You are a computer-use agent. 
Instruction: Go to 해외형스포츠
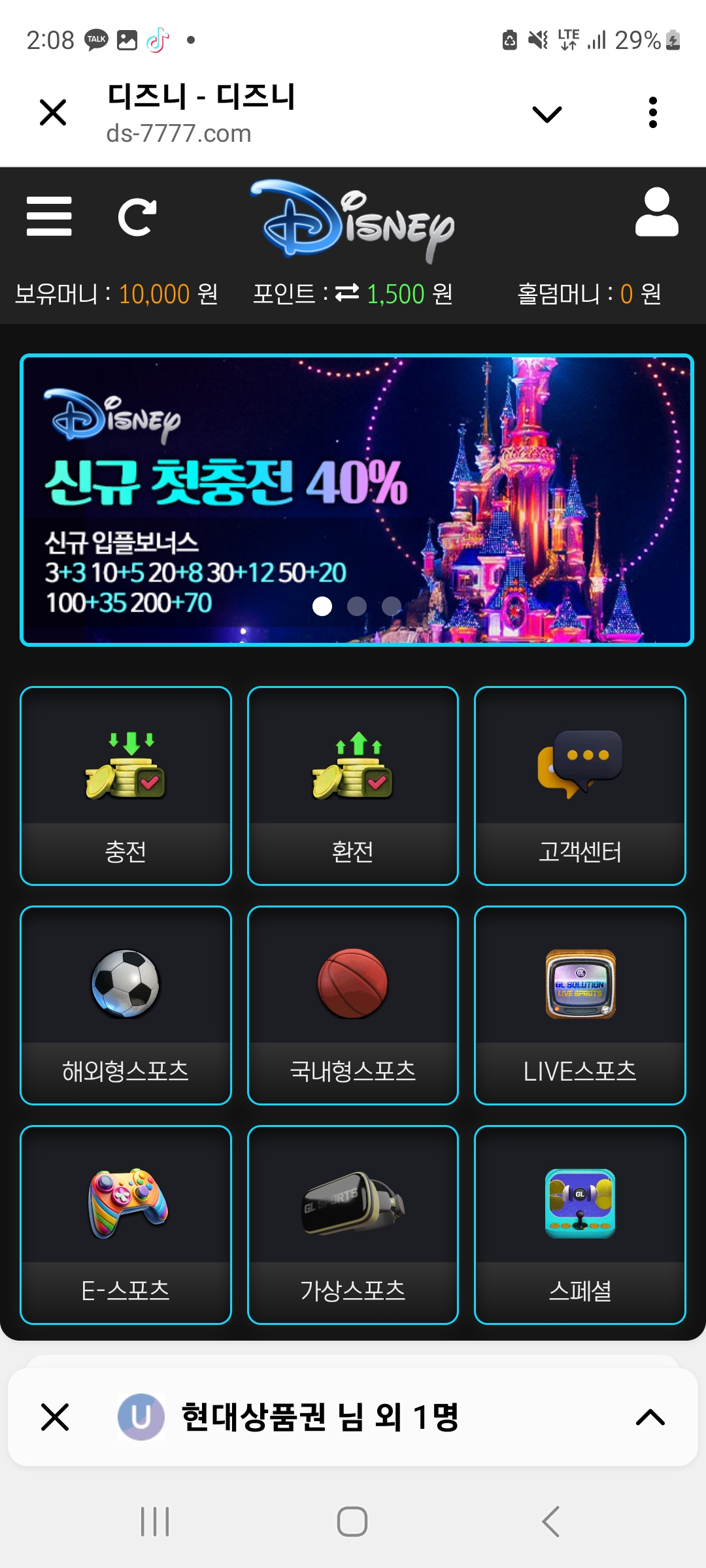[x=126, y=1005]
